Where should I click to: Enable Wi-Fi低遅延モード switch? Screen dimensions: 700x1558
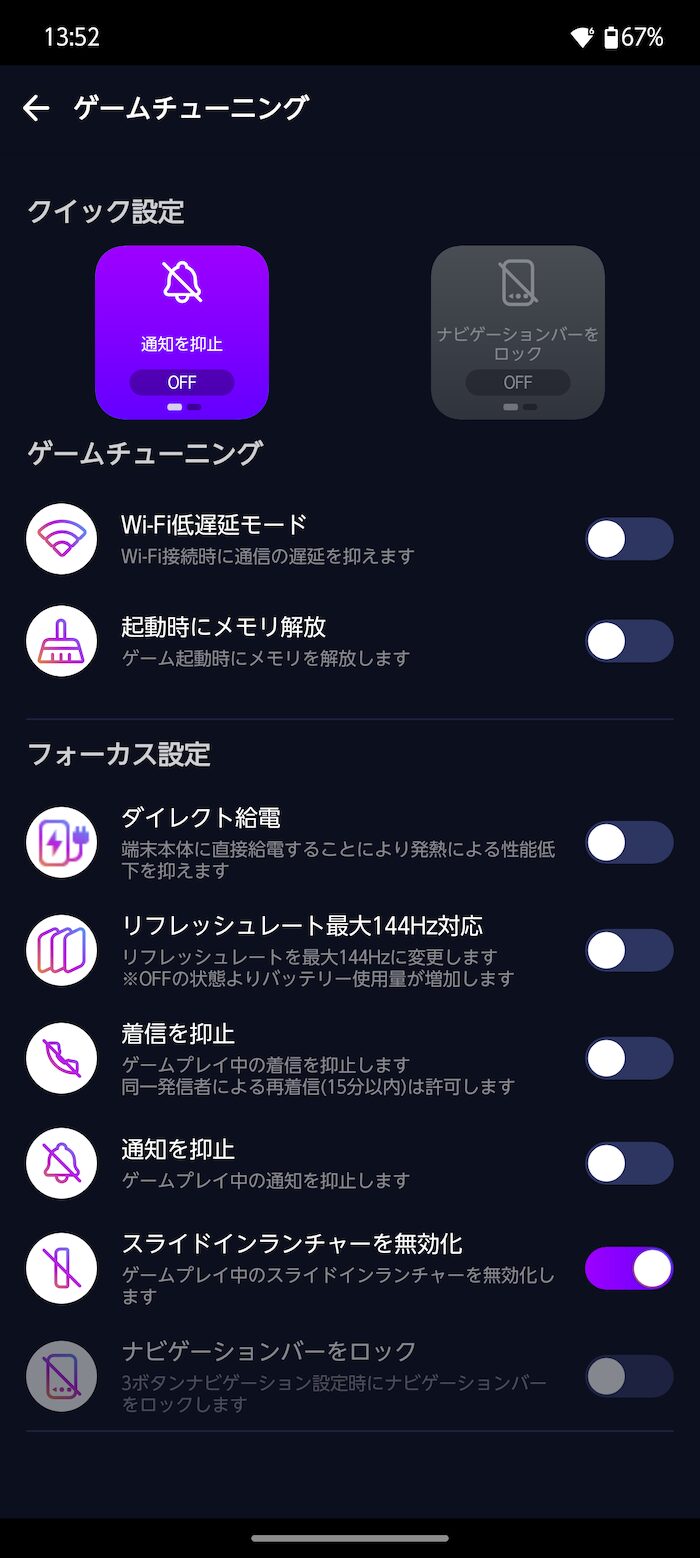(x=629, y=539)
